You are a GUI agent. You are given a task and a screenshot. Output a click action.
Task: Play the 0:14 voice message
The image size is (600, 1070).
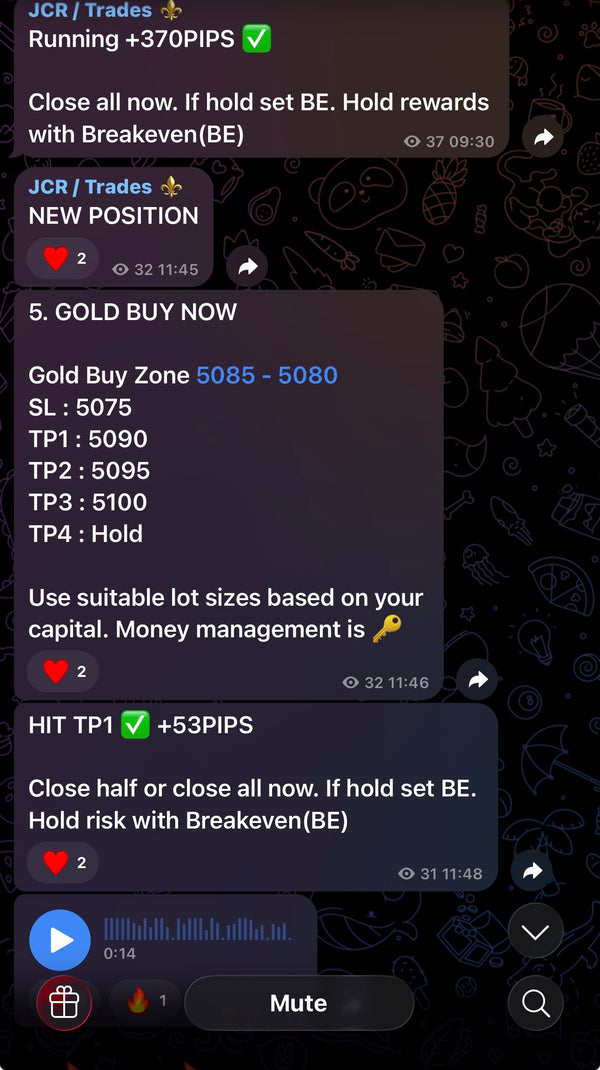[60, 940]
